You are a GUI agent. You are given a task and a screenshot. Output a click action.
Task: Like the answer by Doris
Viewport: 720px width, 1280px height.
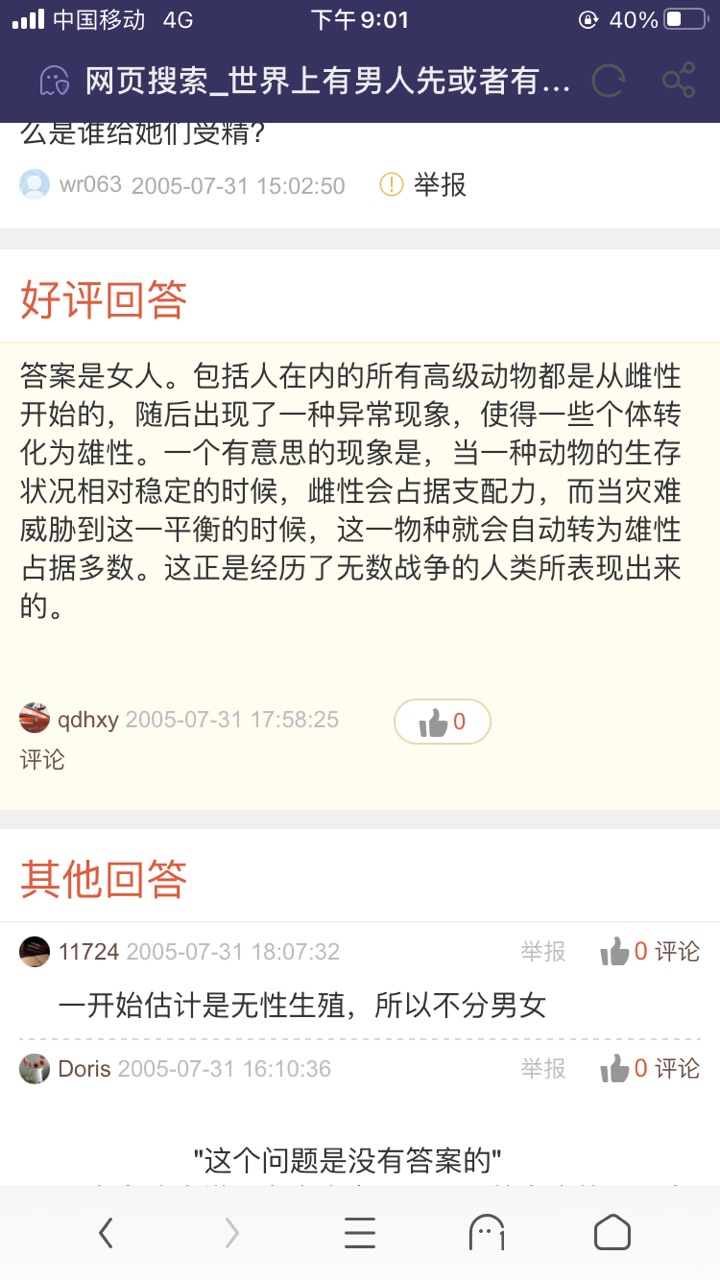(x=623, y=1069)
